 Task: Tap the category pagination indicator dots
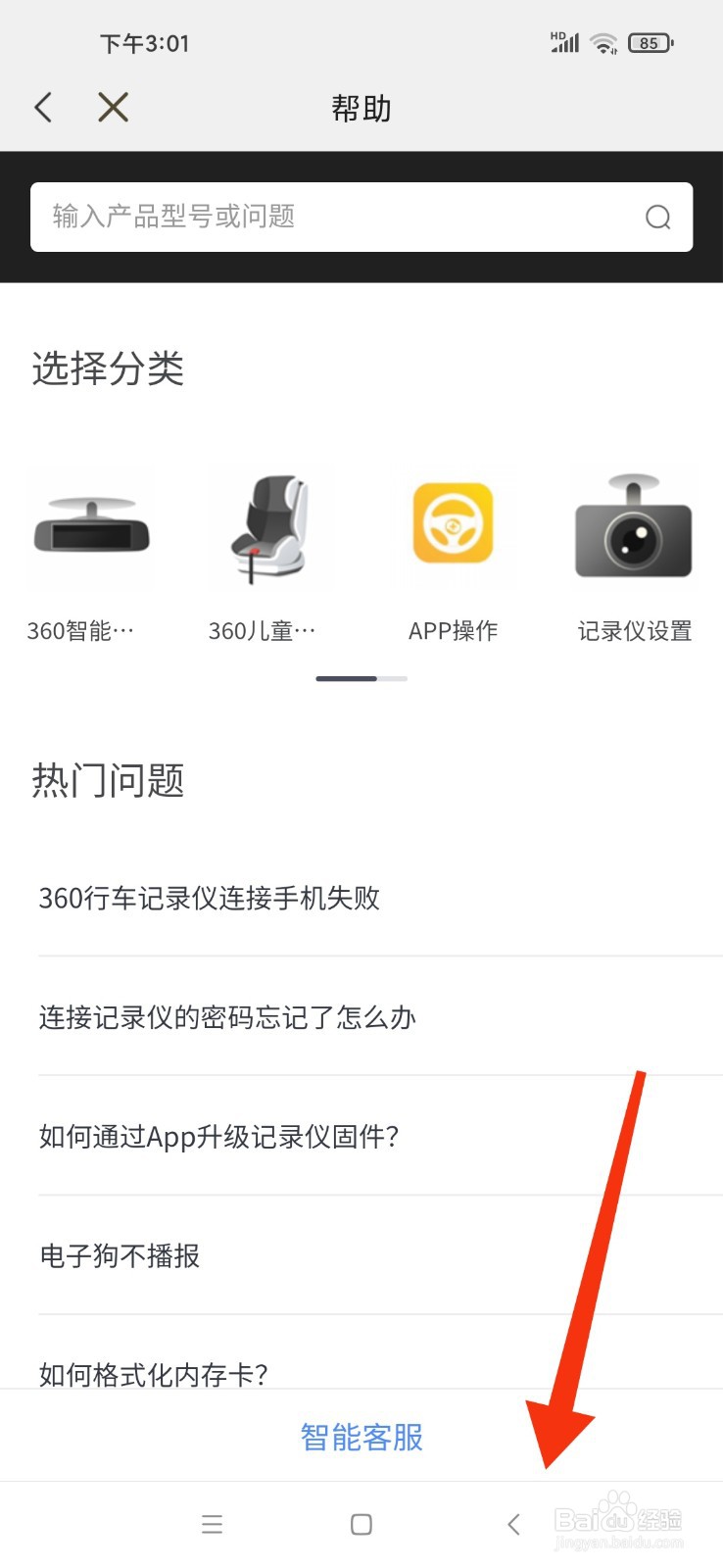click(361, 678)
